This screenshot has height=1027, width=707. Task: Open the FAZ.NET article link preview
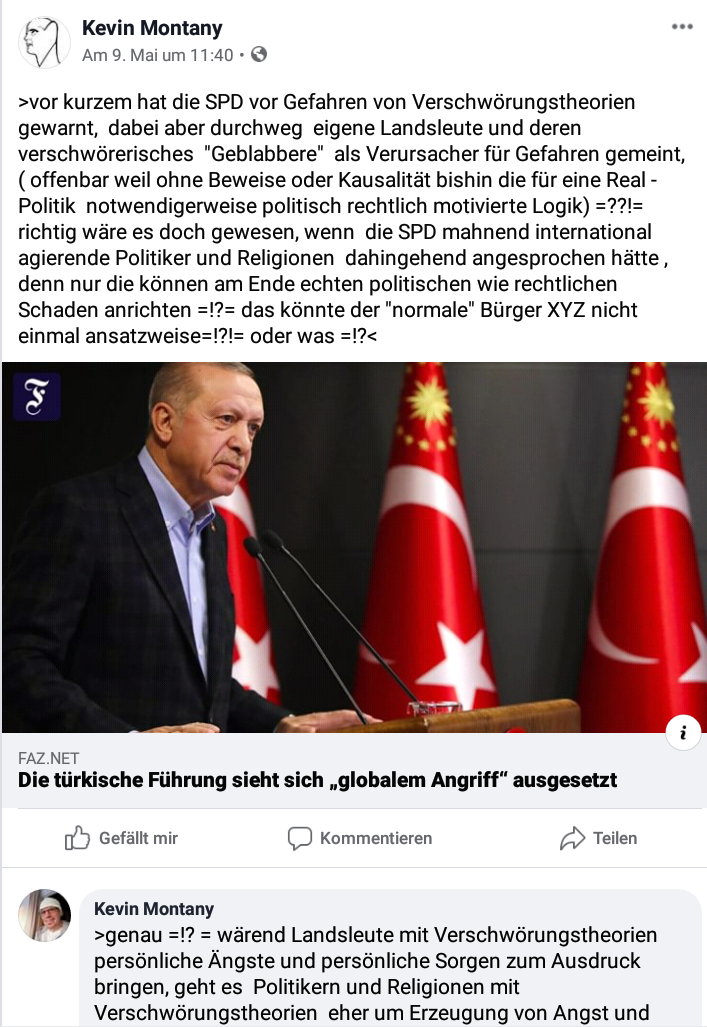(317, 780)
